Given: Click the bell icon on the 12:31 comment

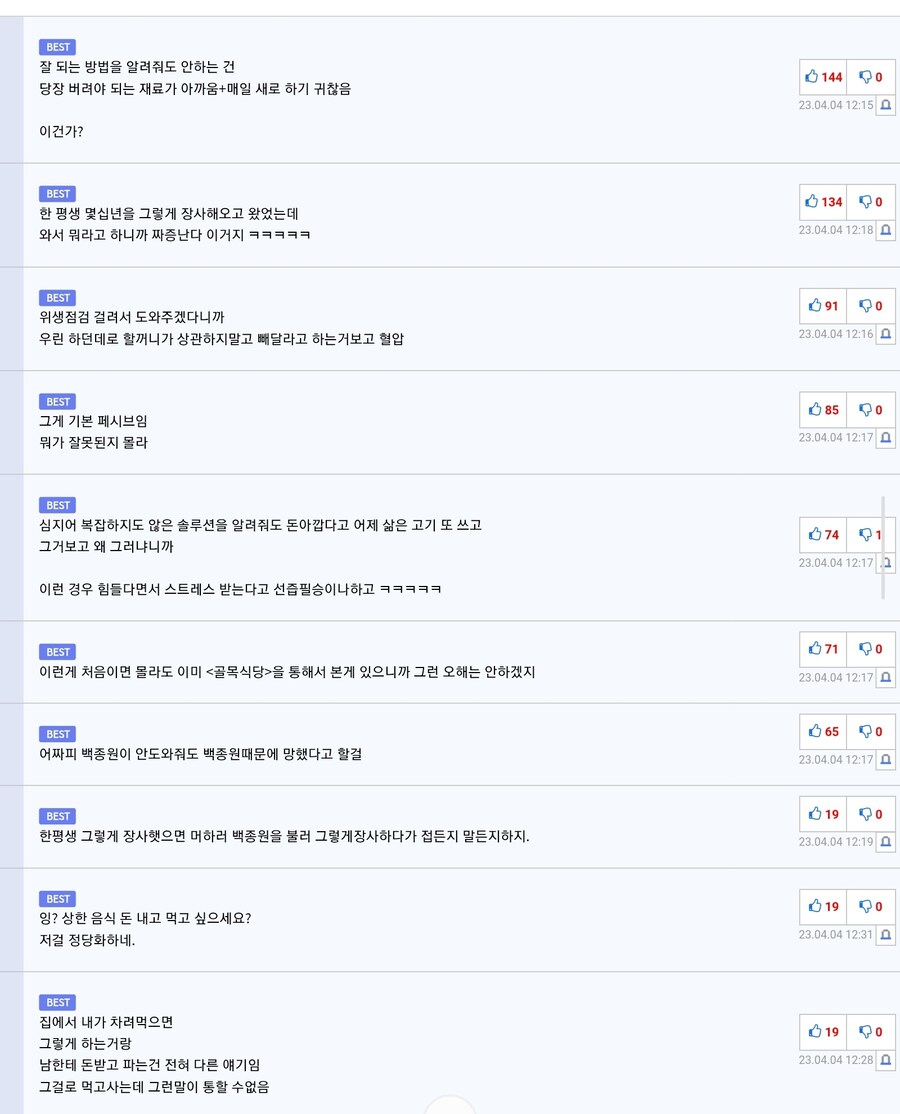Looking at the screenshot, I should (x=885, y=936).
